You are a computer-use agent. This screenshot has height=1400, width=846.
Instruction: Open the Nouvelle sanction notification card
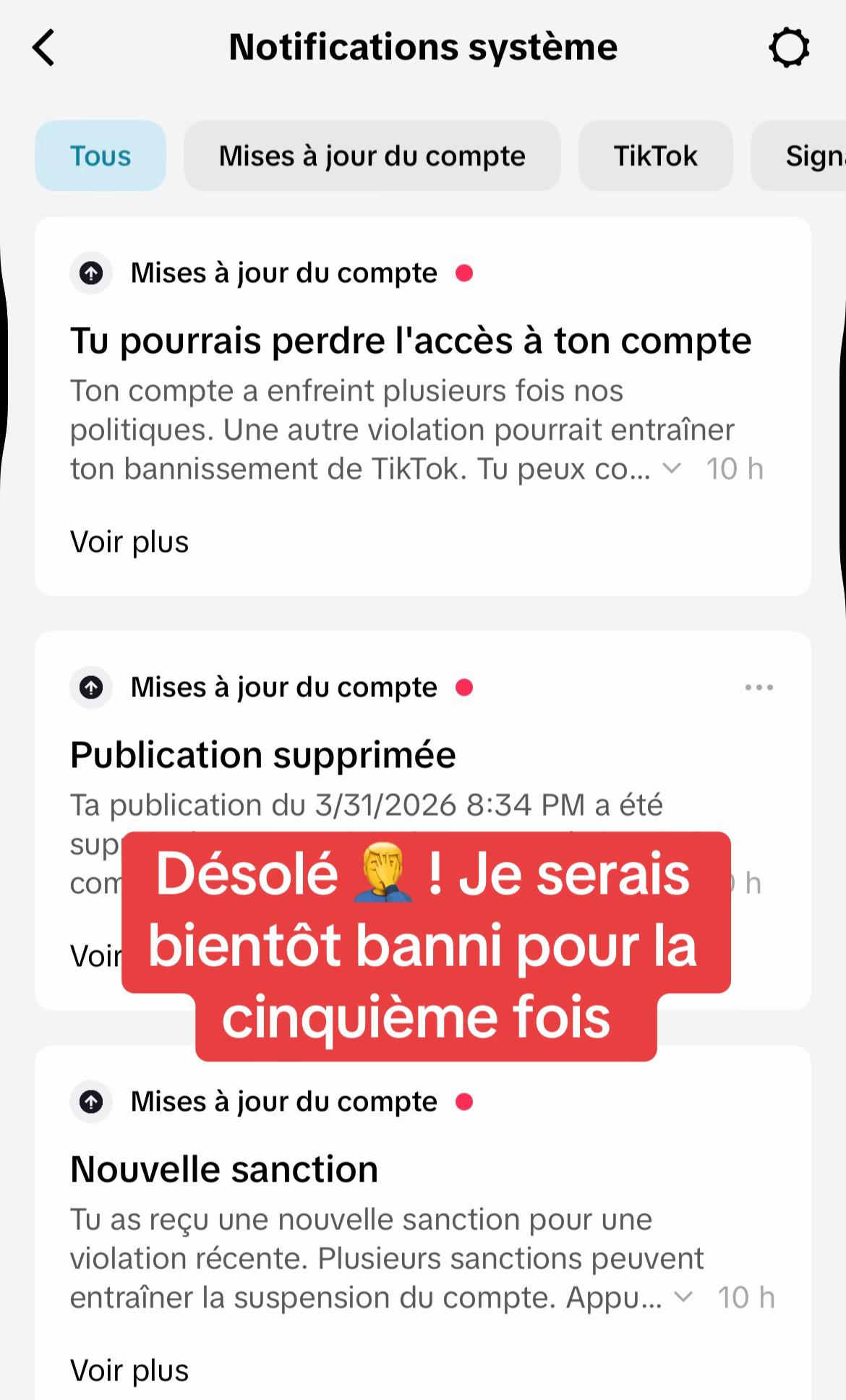pyautogui.click(x=423, y=1223)
